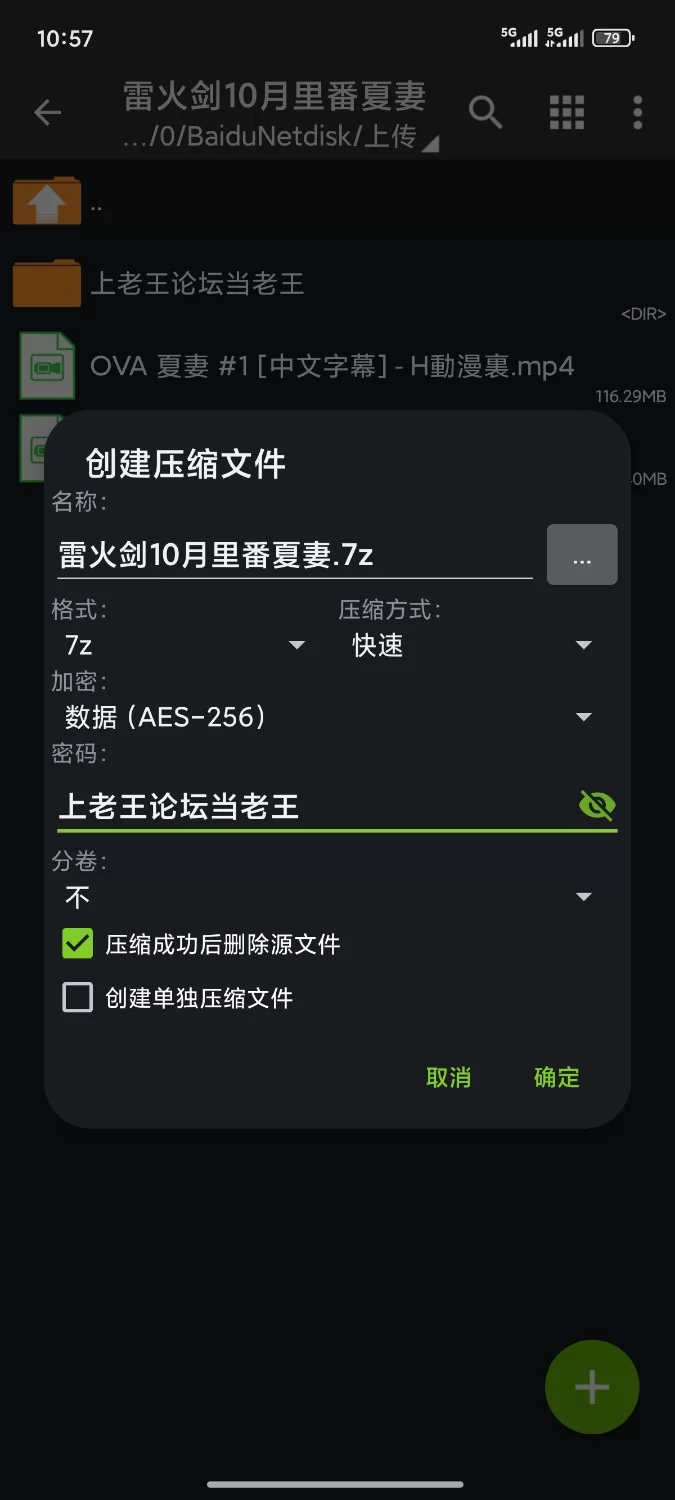This screenshot has height=1500, width=675.
Task: Enable 创建单独压缩文件 checkbox
Action: coord(78,997)
